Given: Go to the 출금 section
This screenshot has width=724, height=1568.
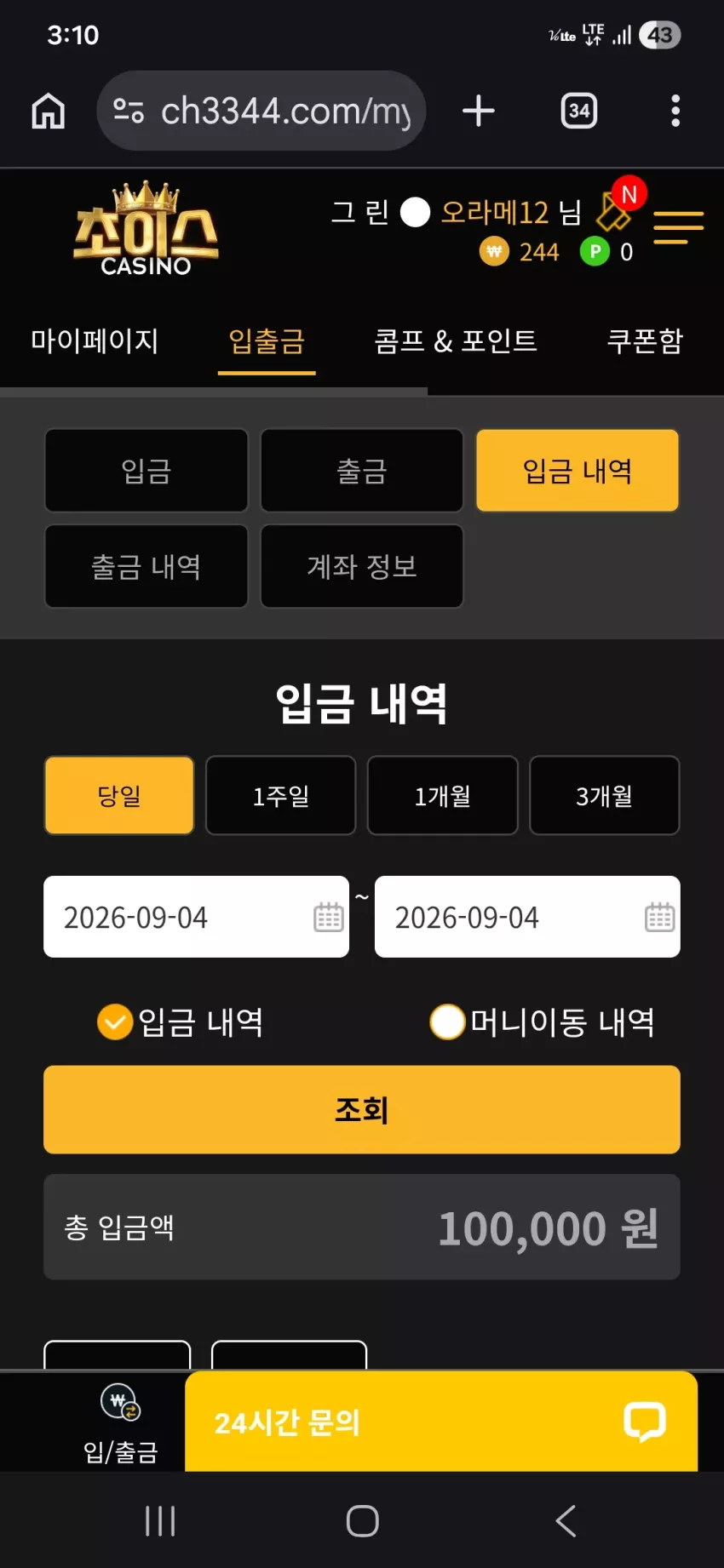Looking at the screenshot, I should (x=362, y=471).
